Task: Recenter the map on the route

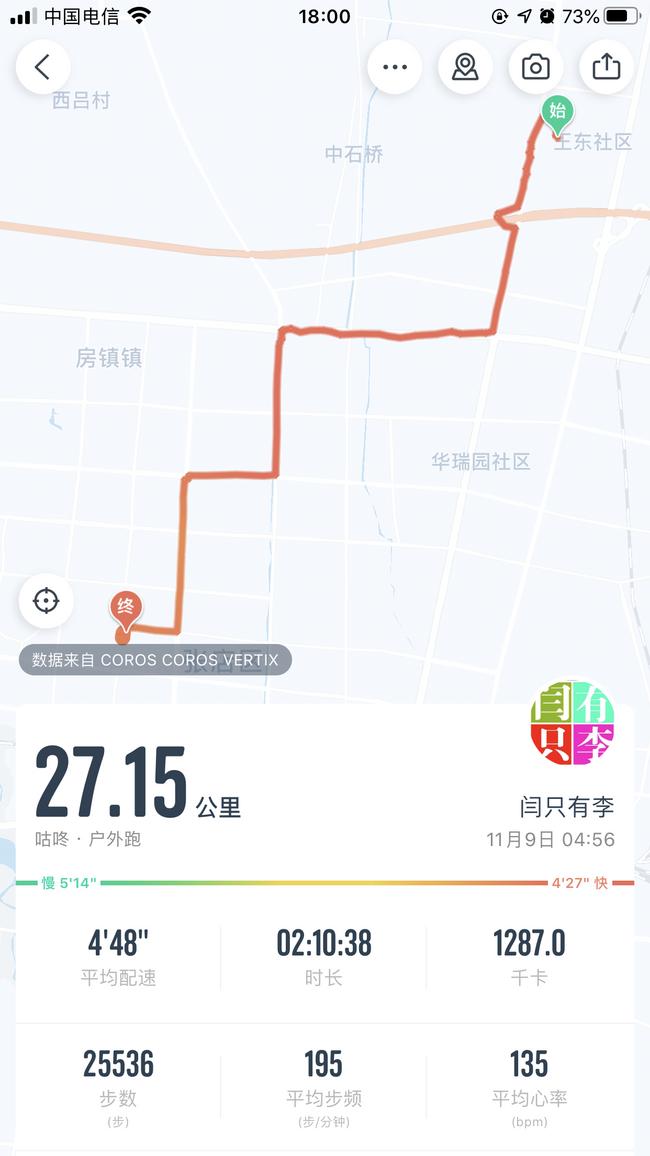Action: pyautogui.click(x=46, y=601)
